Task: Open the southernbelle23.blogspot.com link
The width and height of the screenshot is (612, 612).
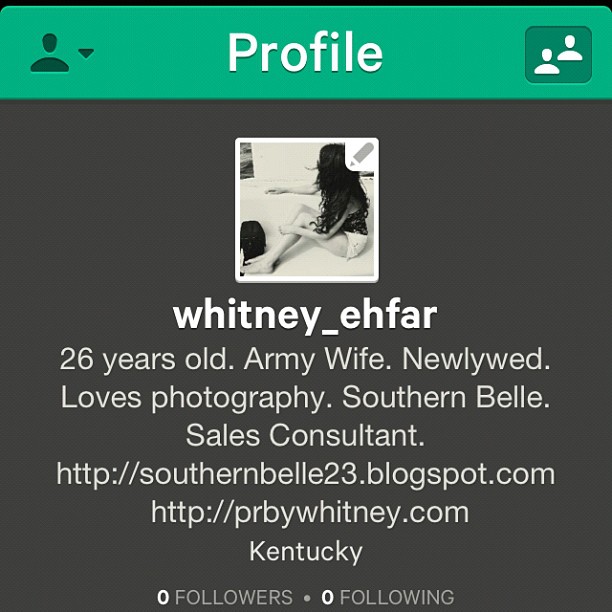Action: tap(305, 472)
